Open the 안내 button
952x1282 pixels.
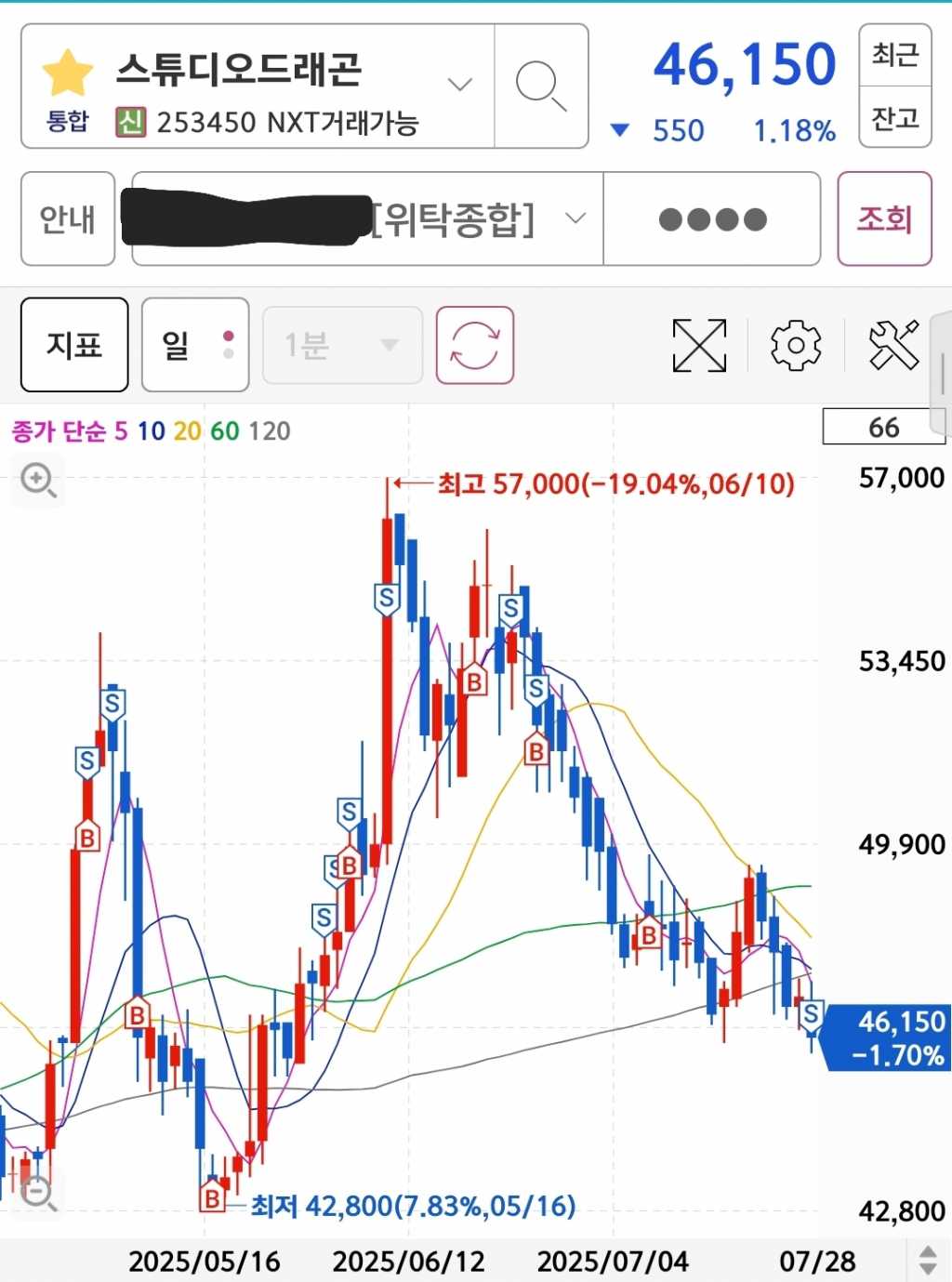[68, 219]
